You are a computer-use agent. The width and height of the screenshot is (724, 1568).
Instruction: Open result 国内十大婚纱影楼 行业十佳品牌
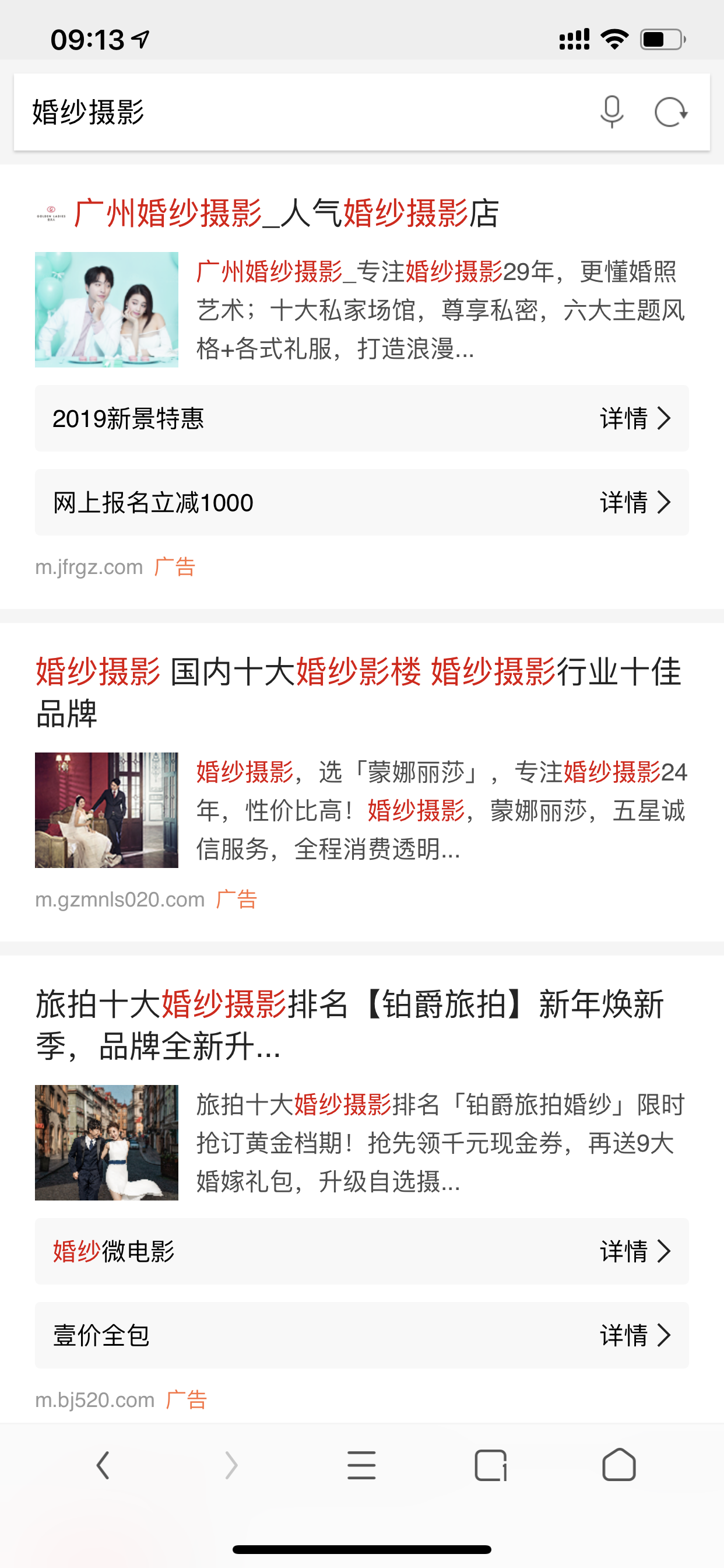tap(358, 691)
